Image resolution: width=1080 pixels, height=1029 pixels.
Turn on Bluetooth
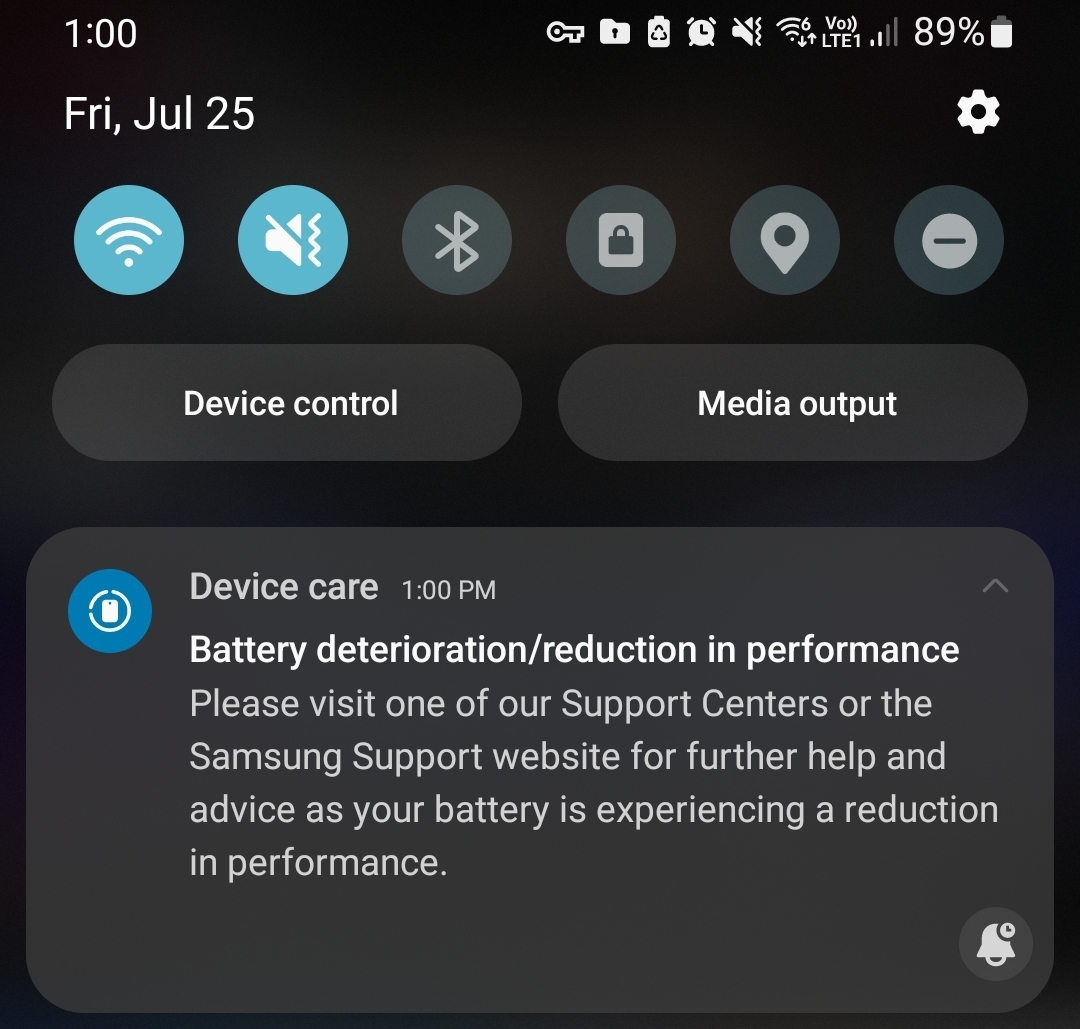[457, 241]
